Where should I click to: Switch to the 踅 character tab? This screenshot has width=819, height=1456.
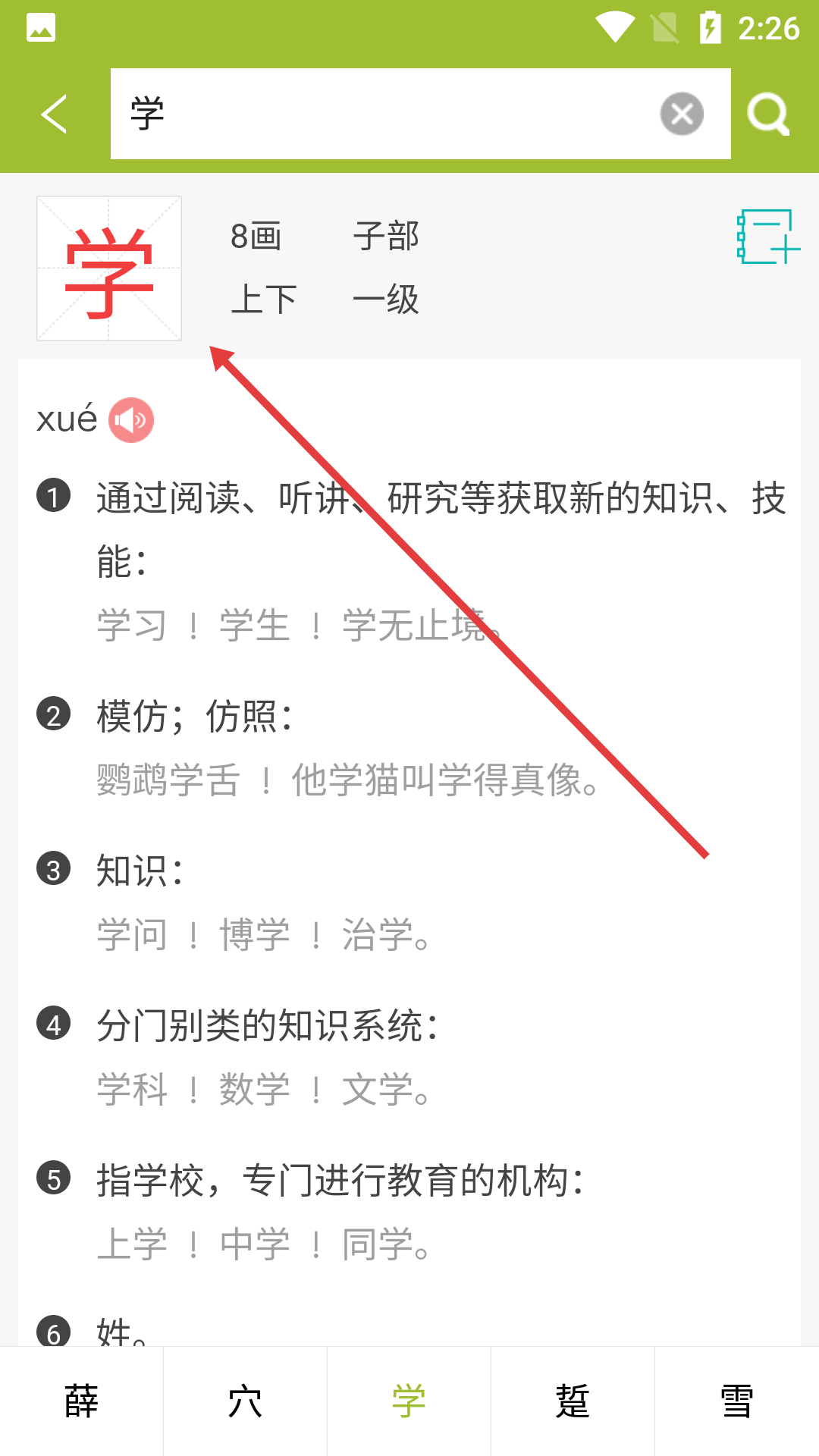[x=573, y=1401]
